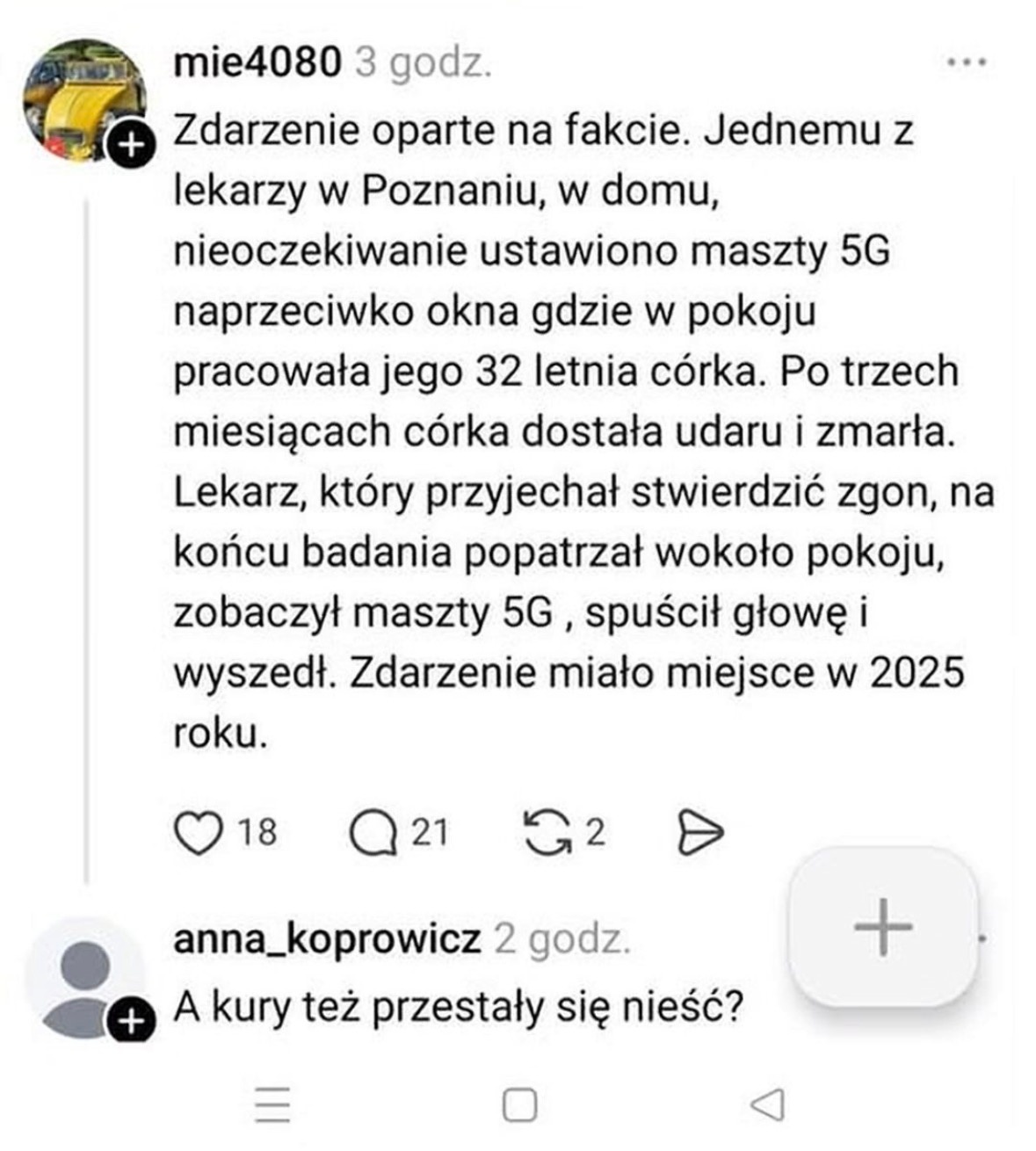Open mie4080's profile from the username
The height and width of the screenshot is (1151, 1036).
pos(257,62)
